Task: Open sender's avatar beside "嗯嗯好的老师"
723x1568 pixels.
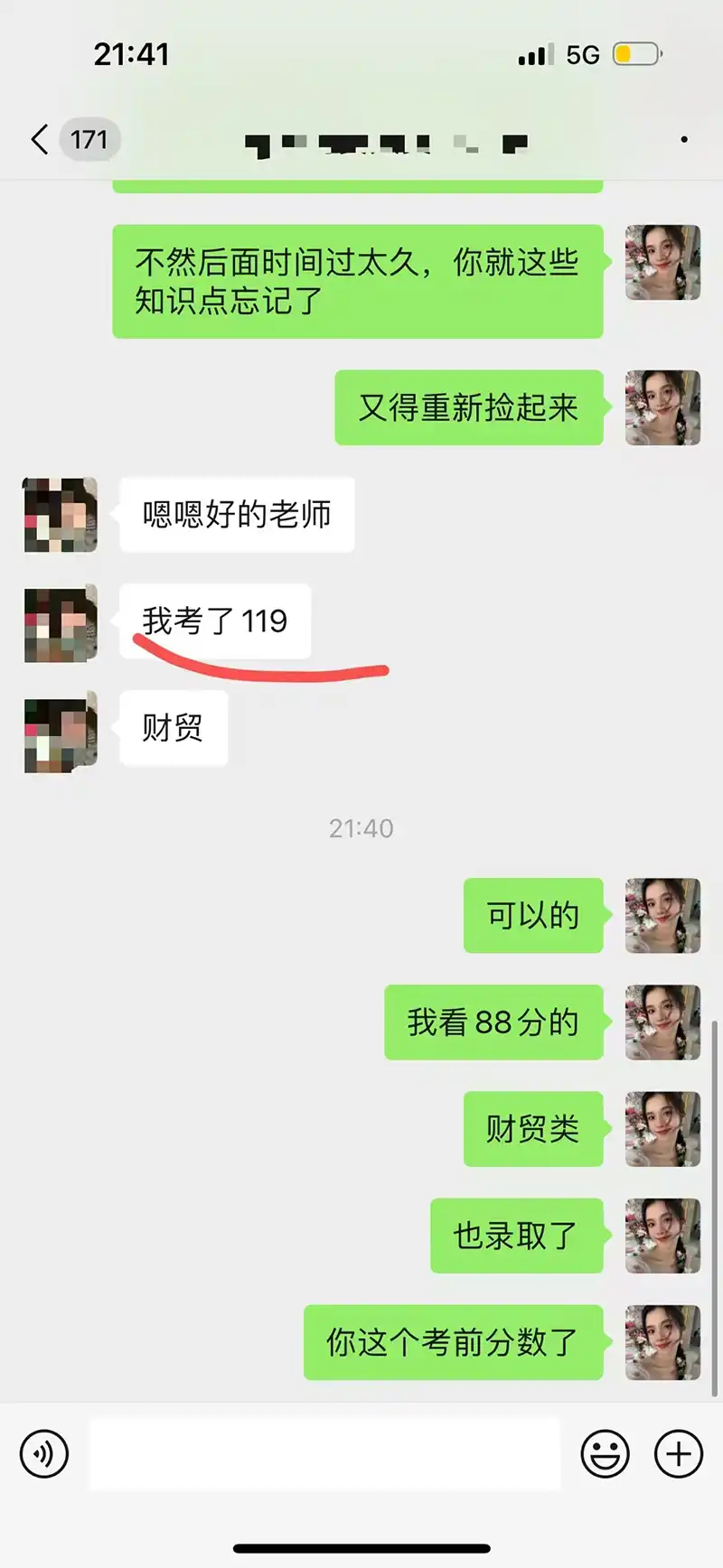Action: 61,515
